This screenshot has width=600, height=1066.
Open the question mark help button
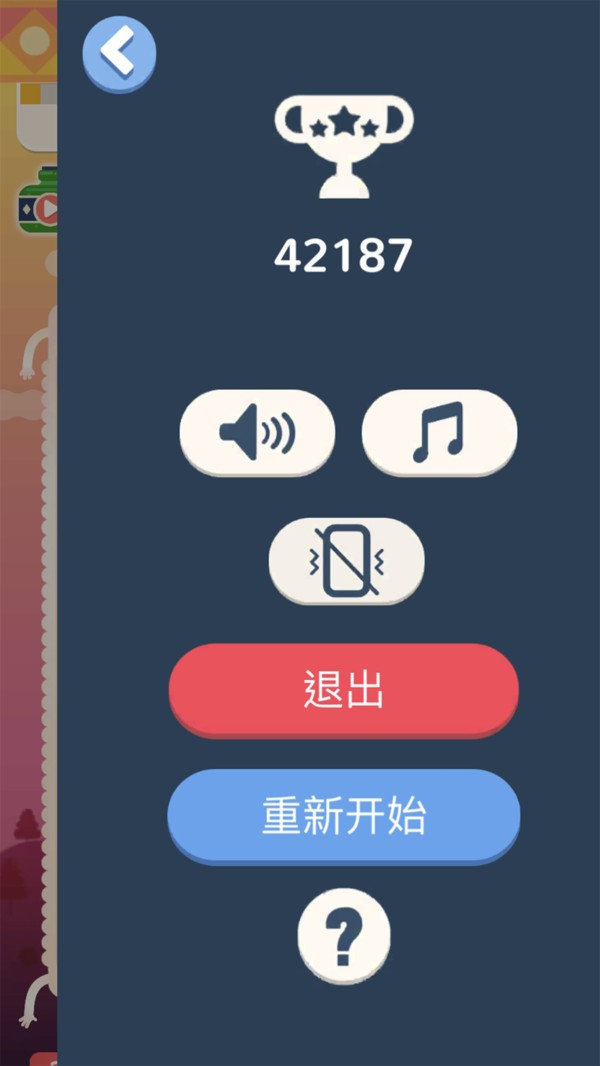tap(344, 936)
